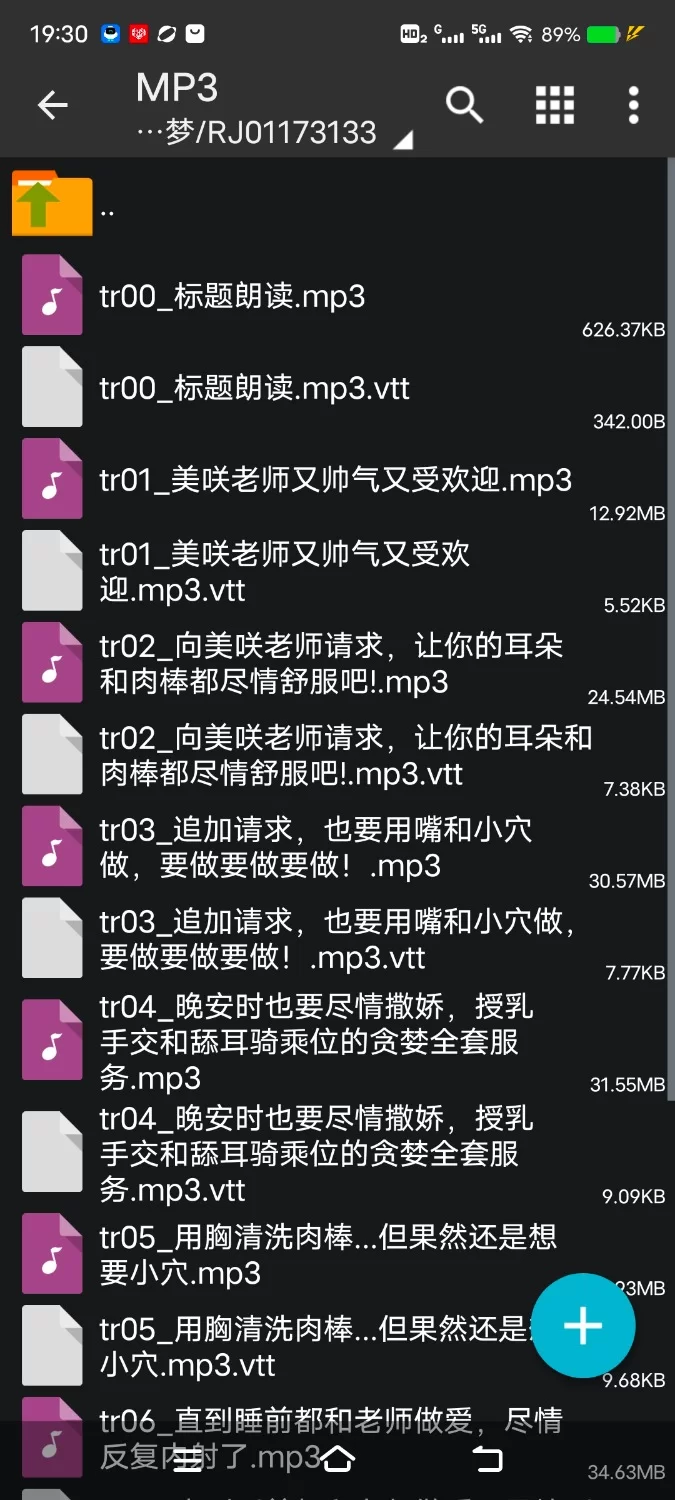Switch to grid view layout

pos(554,104)
